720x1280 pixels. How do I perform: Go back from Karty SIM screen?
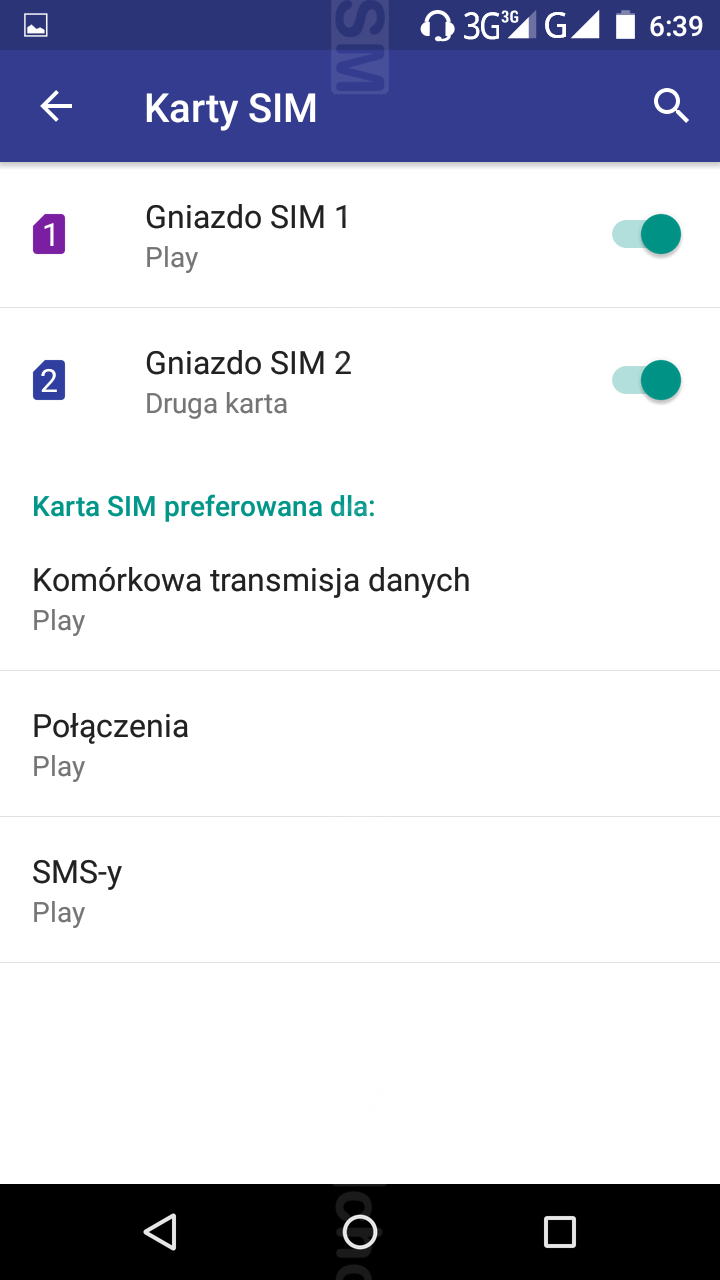pos(56,107)
